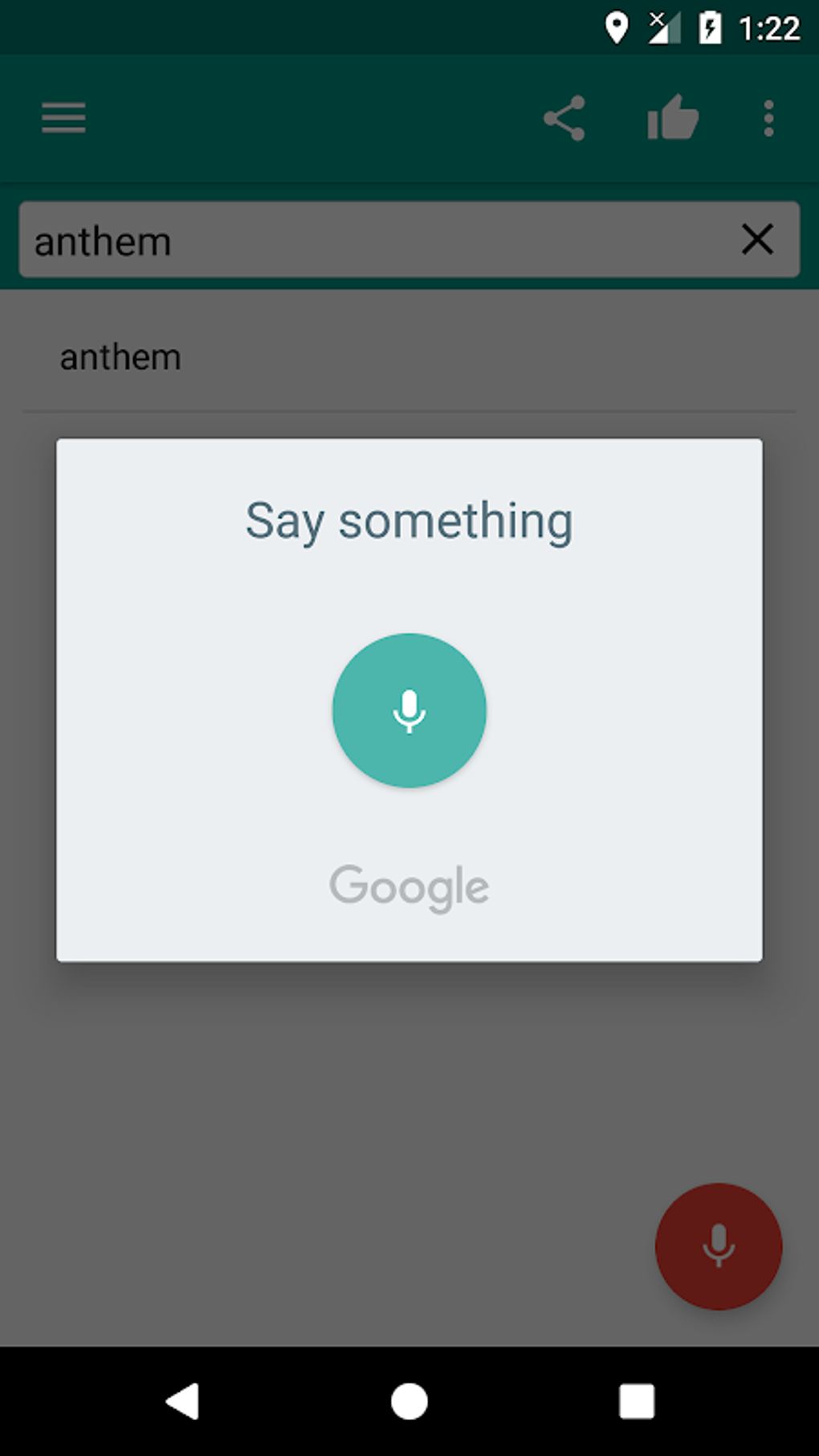Clear the 'anthem' search text
The width and height of the screenshot is (819, 1456).
757,239
